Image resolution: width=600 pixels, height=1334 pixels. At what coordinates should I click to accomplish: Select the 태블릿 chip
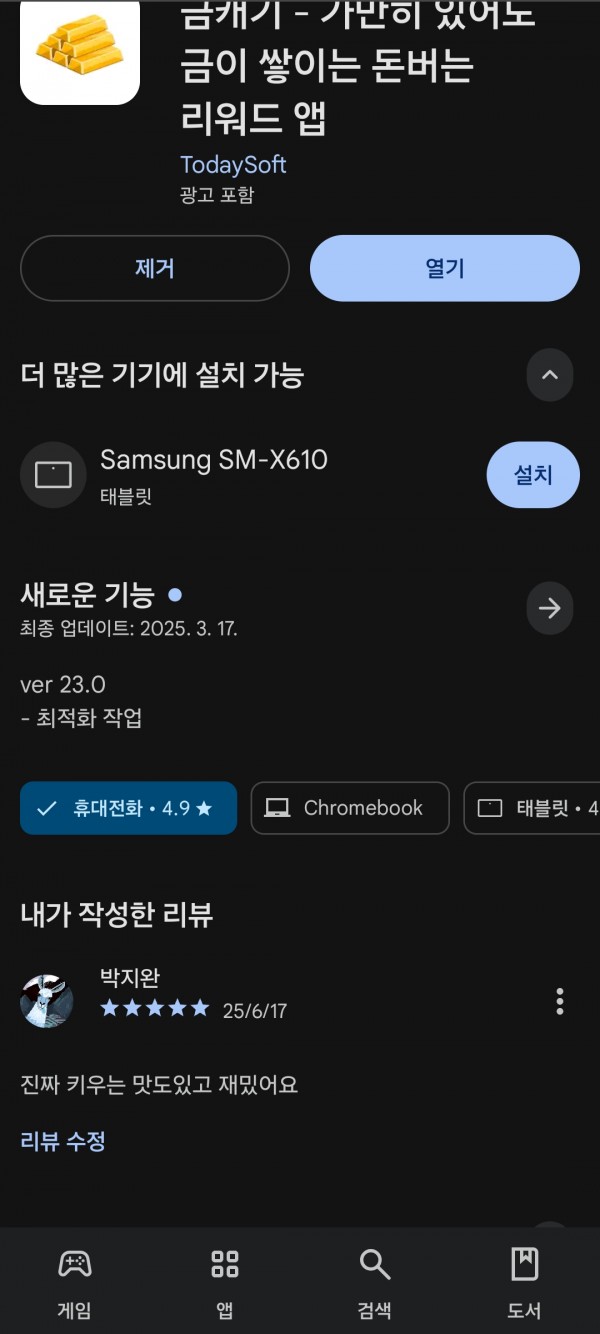pyautogui.click(x=532, y=808)
